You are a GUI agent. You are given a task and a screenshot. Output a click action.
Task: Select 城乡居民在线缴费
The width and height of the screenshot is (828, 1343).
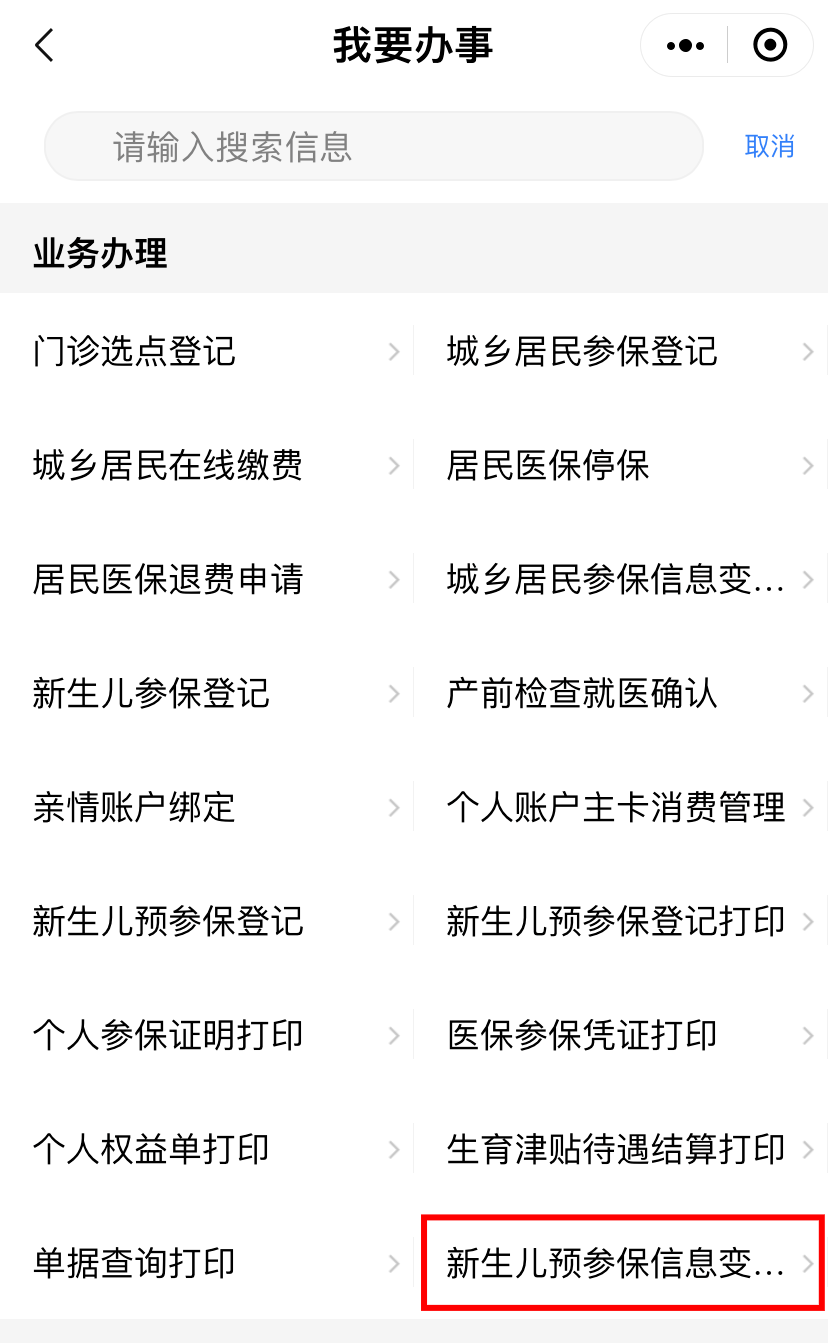pos(206,465)
